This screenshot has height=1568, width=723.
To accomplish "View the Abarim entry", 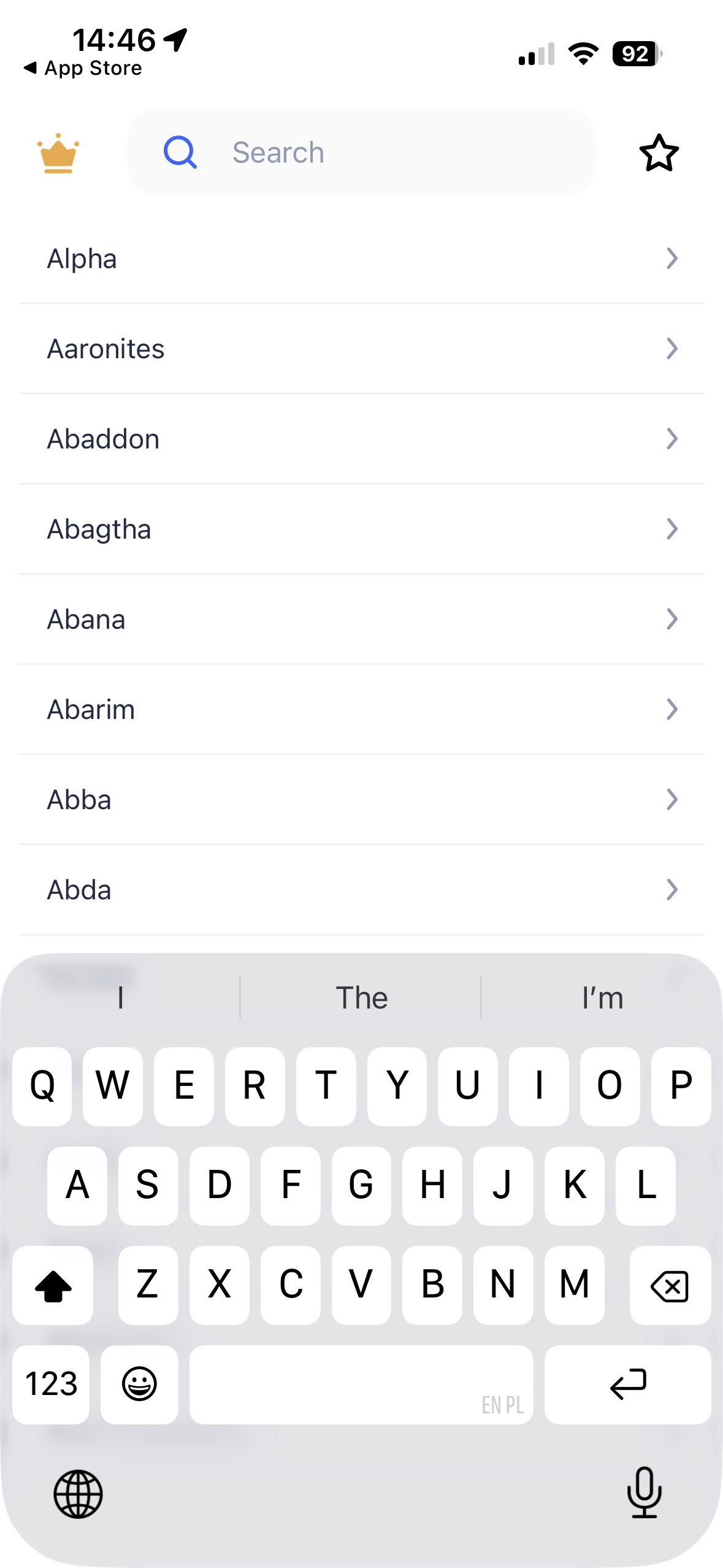I will coord(361,709).
